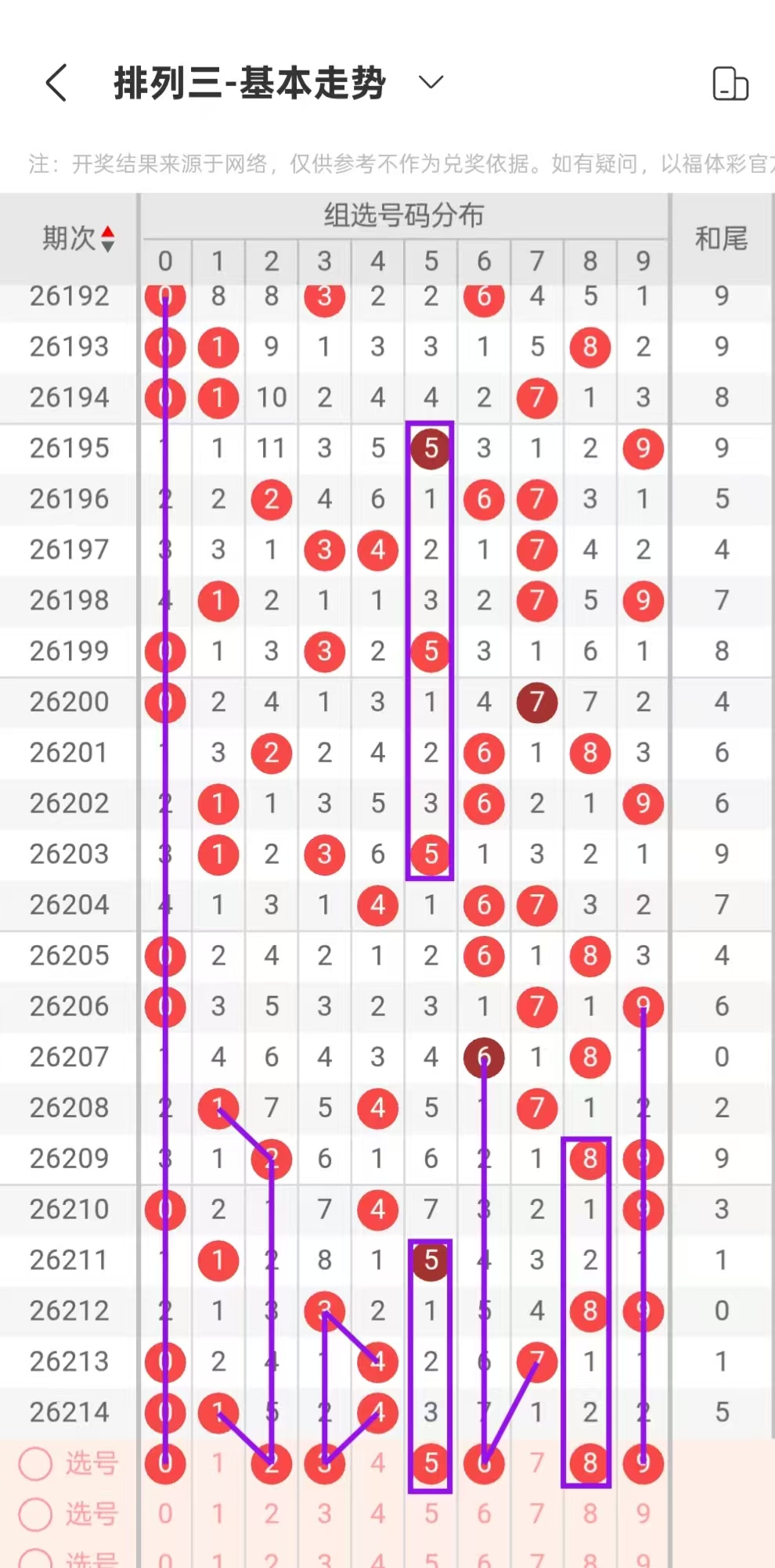Choose number 6 in second 选号 row
775x1568 pixels.
(x=484, y=1514)
